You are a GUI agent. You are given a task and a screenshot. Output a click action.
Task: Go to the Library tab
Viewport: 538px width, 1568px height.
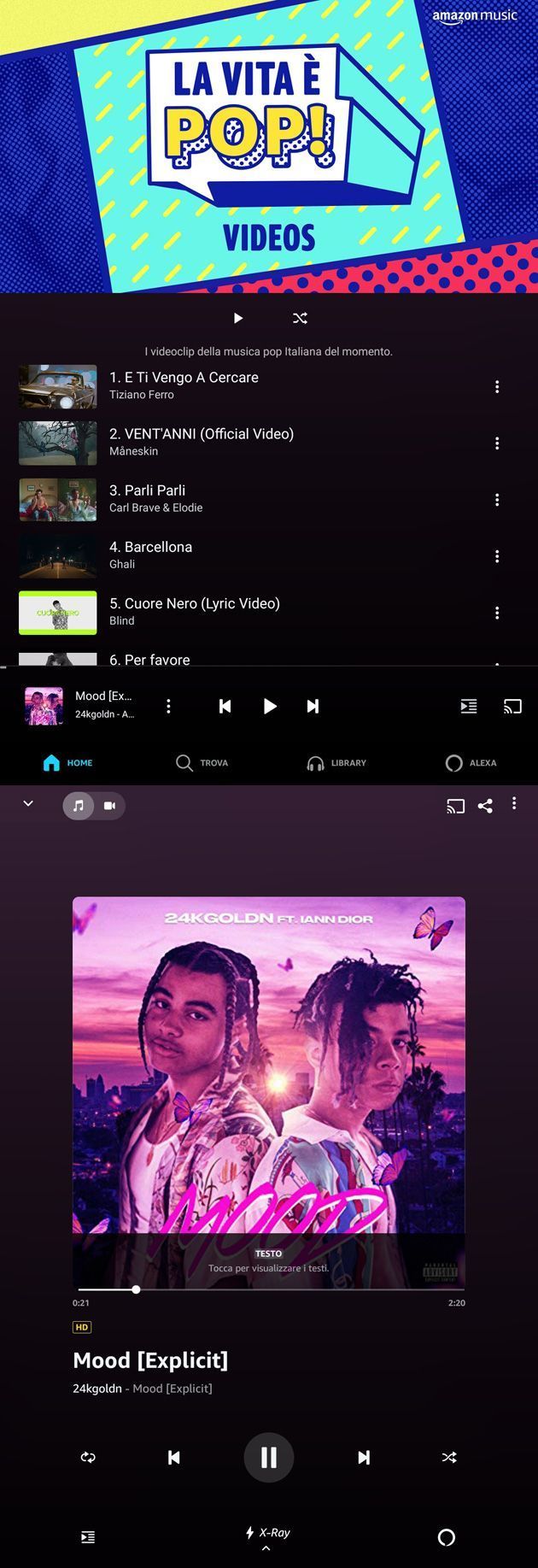point(336,763)
